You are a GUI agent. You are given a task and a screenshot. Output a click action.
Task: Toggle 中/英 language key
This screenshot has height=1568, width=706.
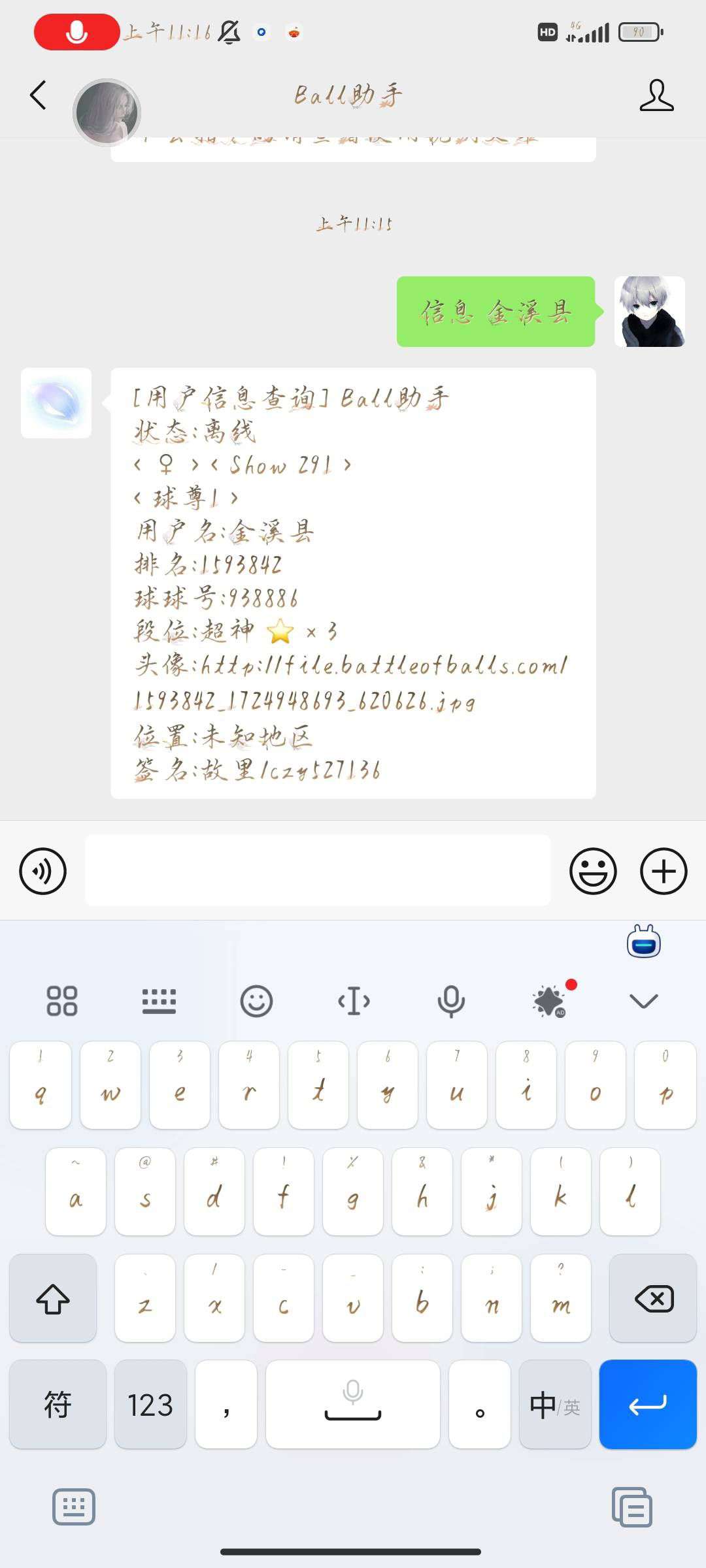(555, 1404)
